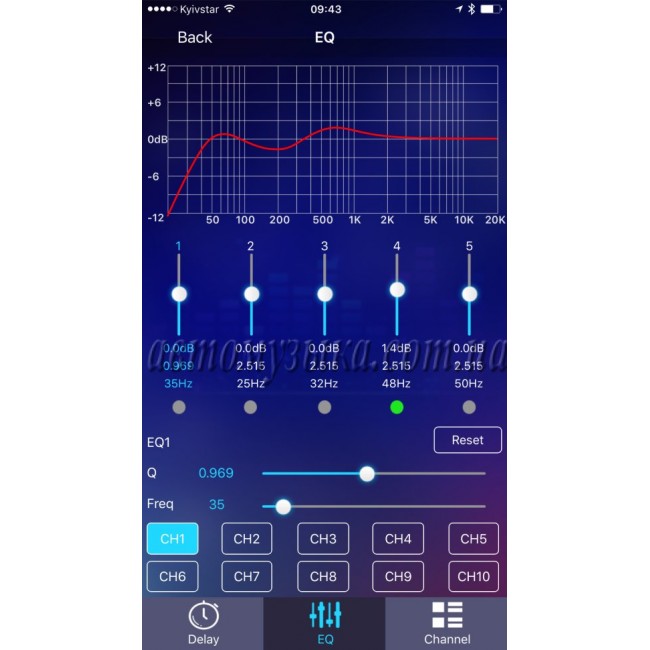
Task: Select EQ band 4 green indicator
Action: coord(397,407)
